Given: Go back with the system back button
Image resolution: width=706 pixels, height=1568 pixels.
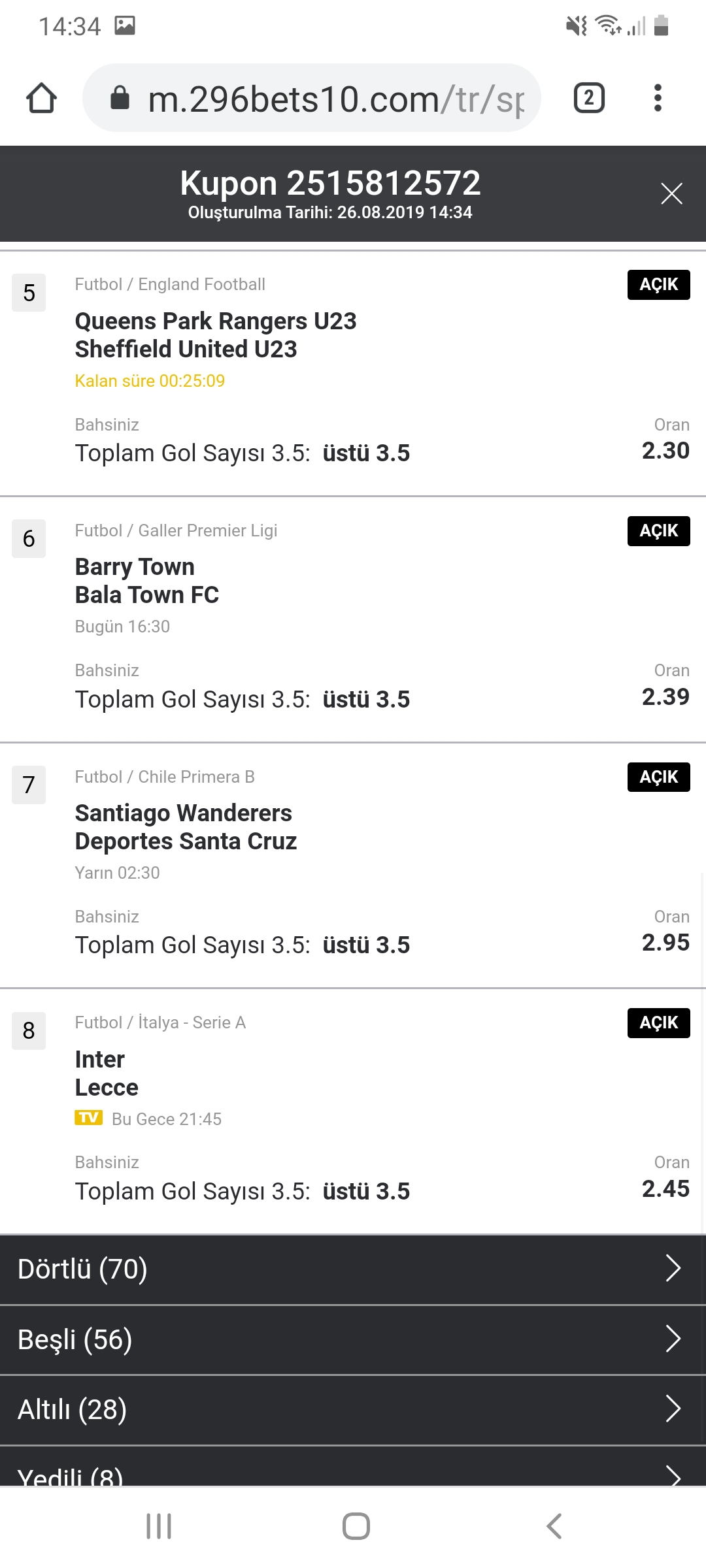Looking at the screenshot, I should tap(554, 1526).
